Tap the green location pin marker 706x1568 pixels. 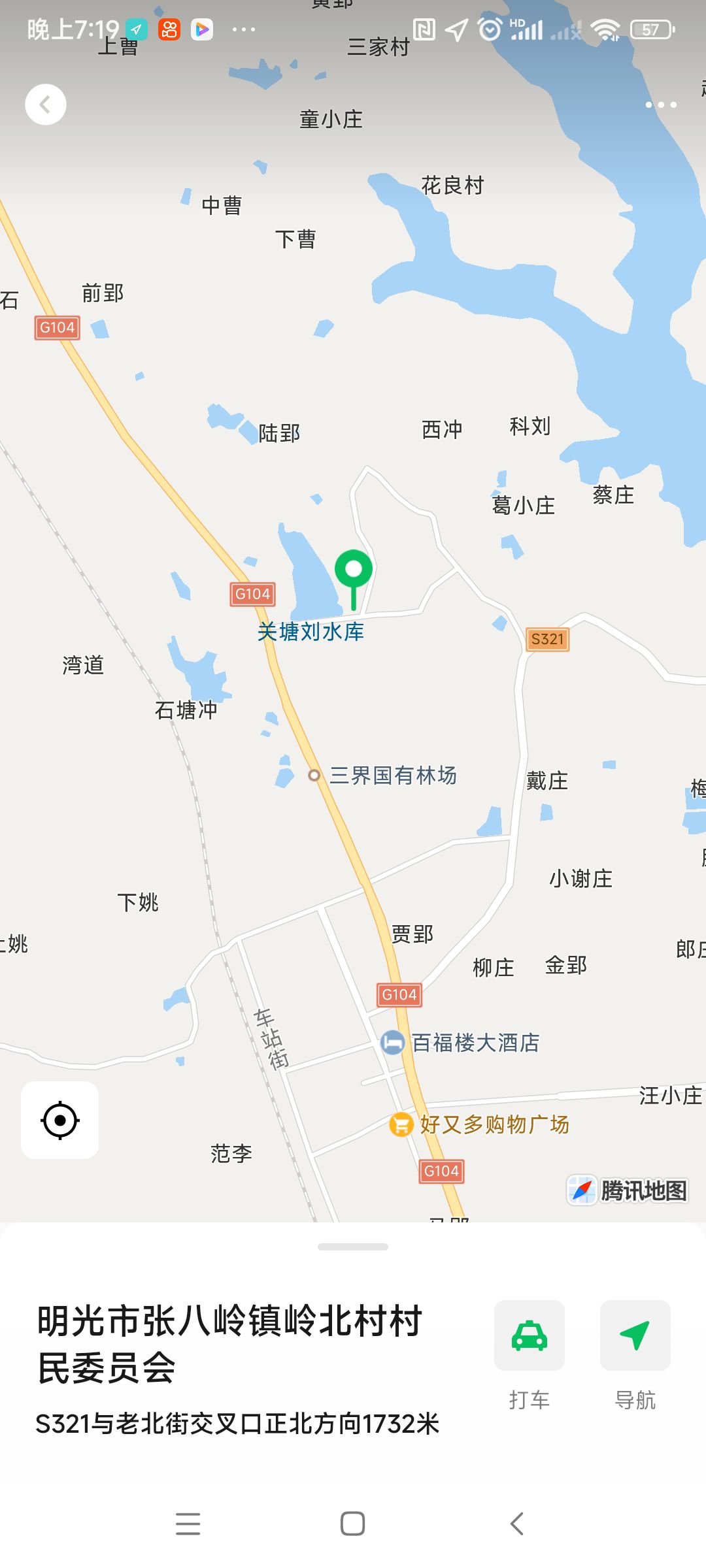tap(353, 571)
